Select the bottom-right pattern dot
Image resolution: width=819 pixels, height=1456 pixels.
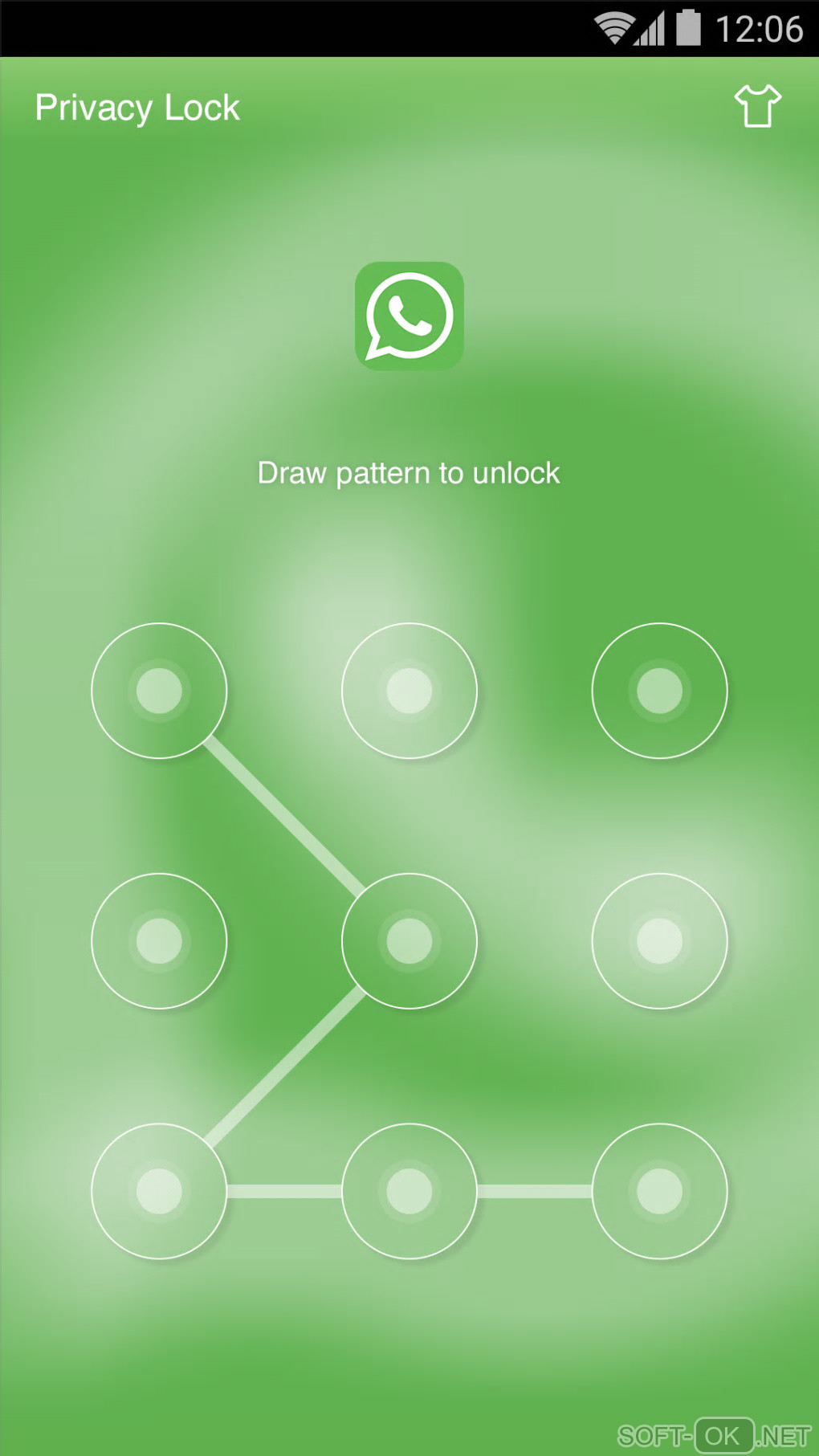(x=659, y=1191)
